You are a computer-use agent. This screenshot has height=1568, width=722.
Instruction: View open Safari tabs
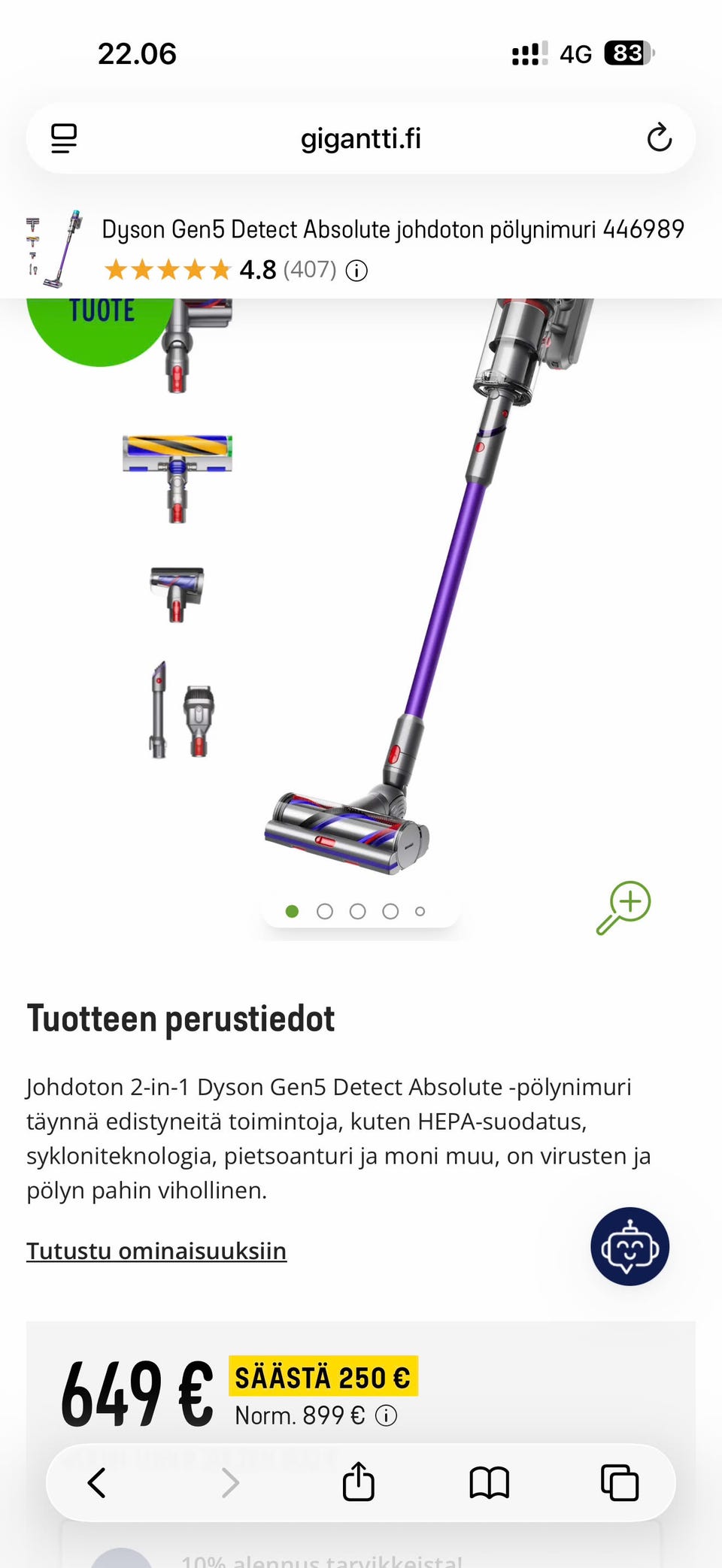tap(620, 1483)
